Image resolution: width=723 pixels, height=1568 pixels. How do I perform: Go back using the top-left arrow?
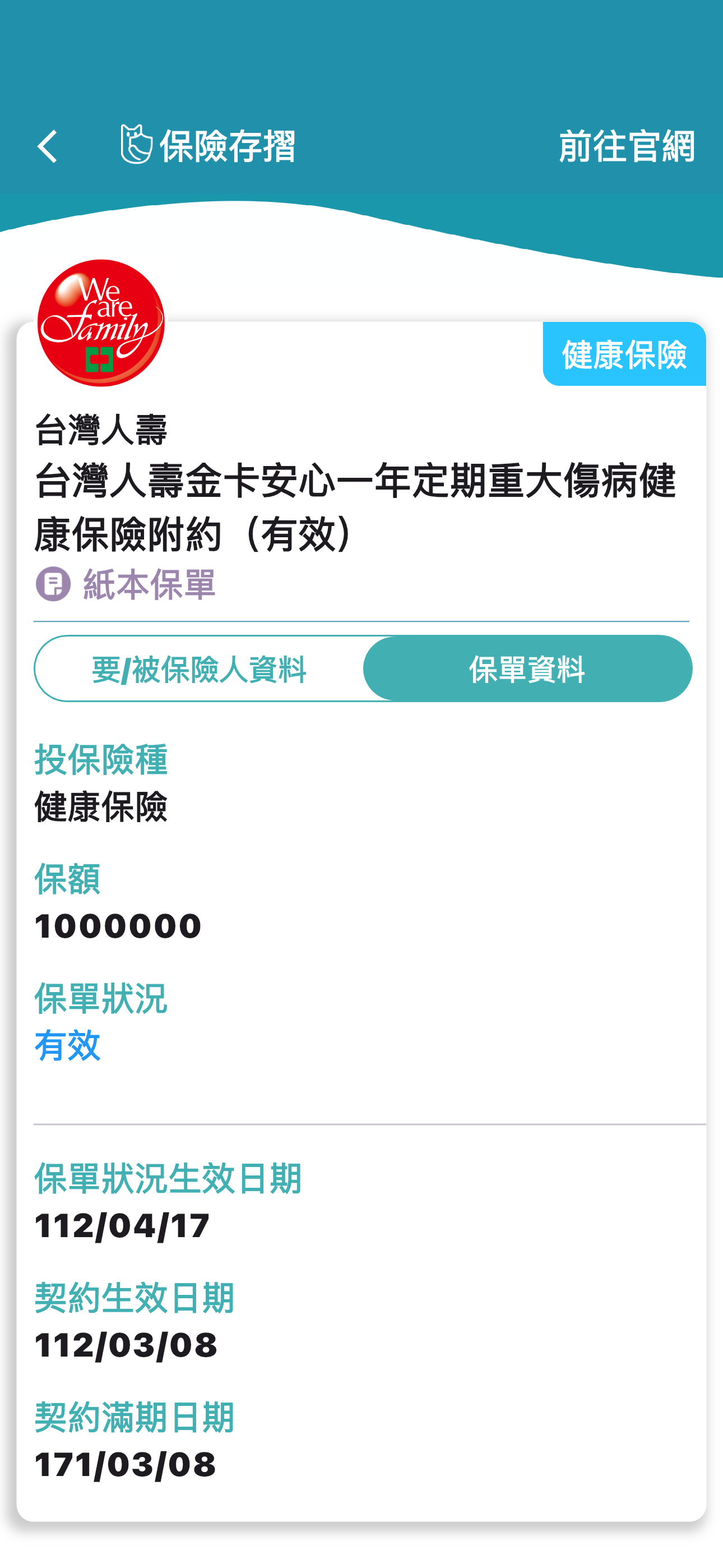48,146
